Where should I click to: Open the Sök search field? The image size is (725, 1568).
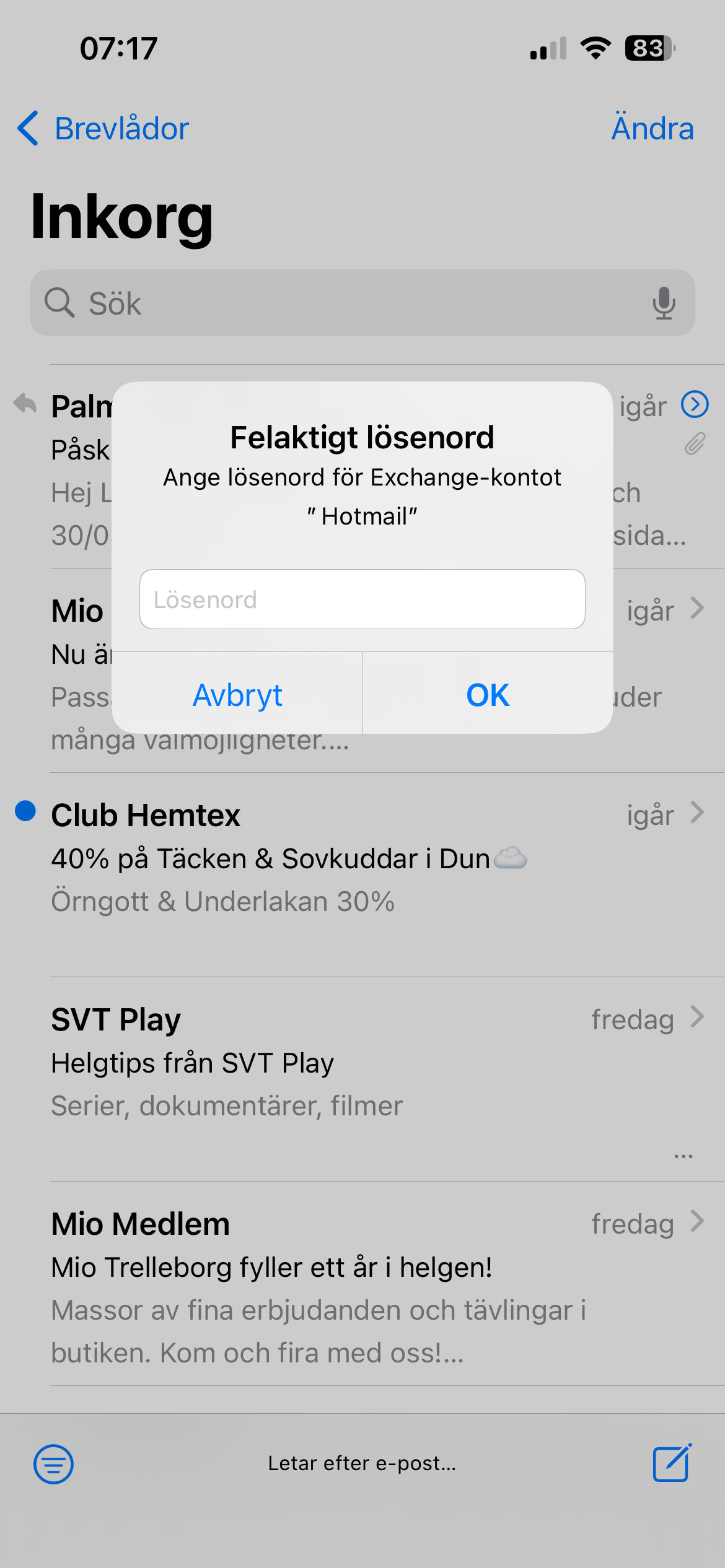pyautogui.click(x=362, y=303)
